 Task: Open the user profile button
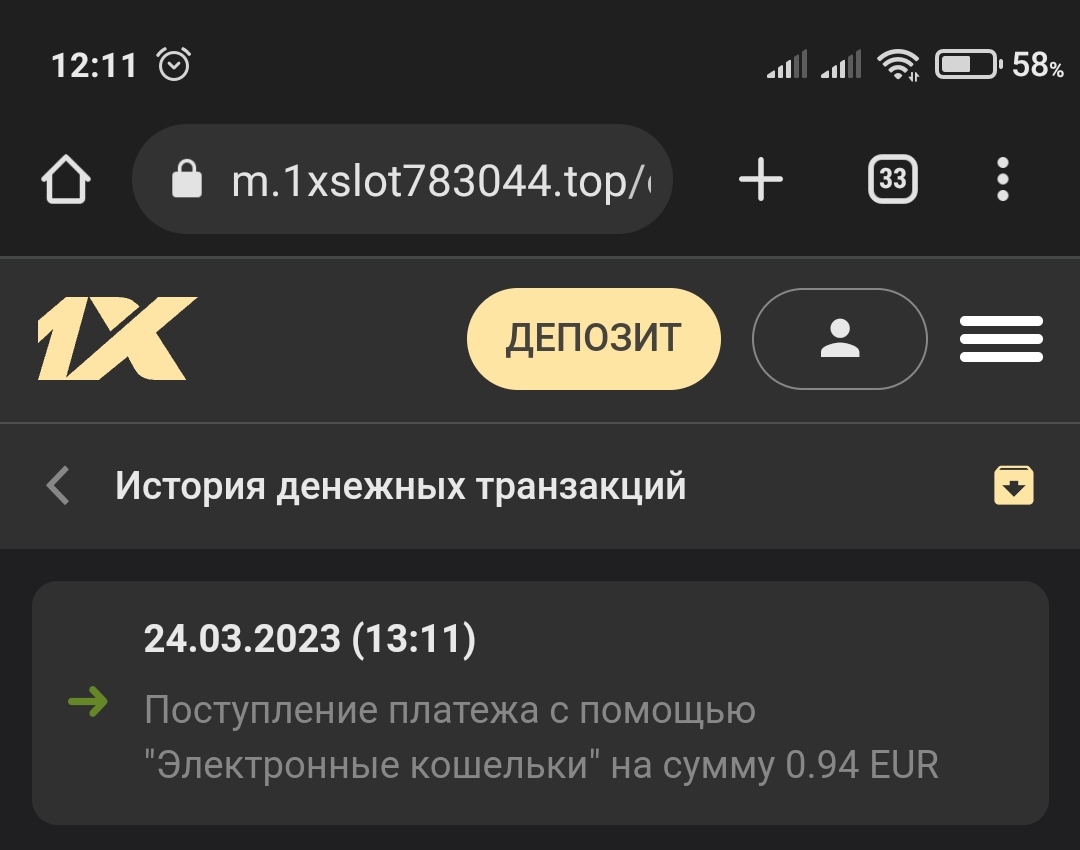pyautogui.click(x=839, y=339)
